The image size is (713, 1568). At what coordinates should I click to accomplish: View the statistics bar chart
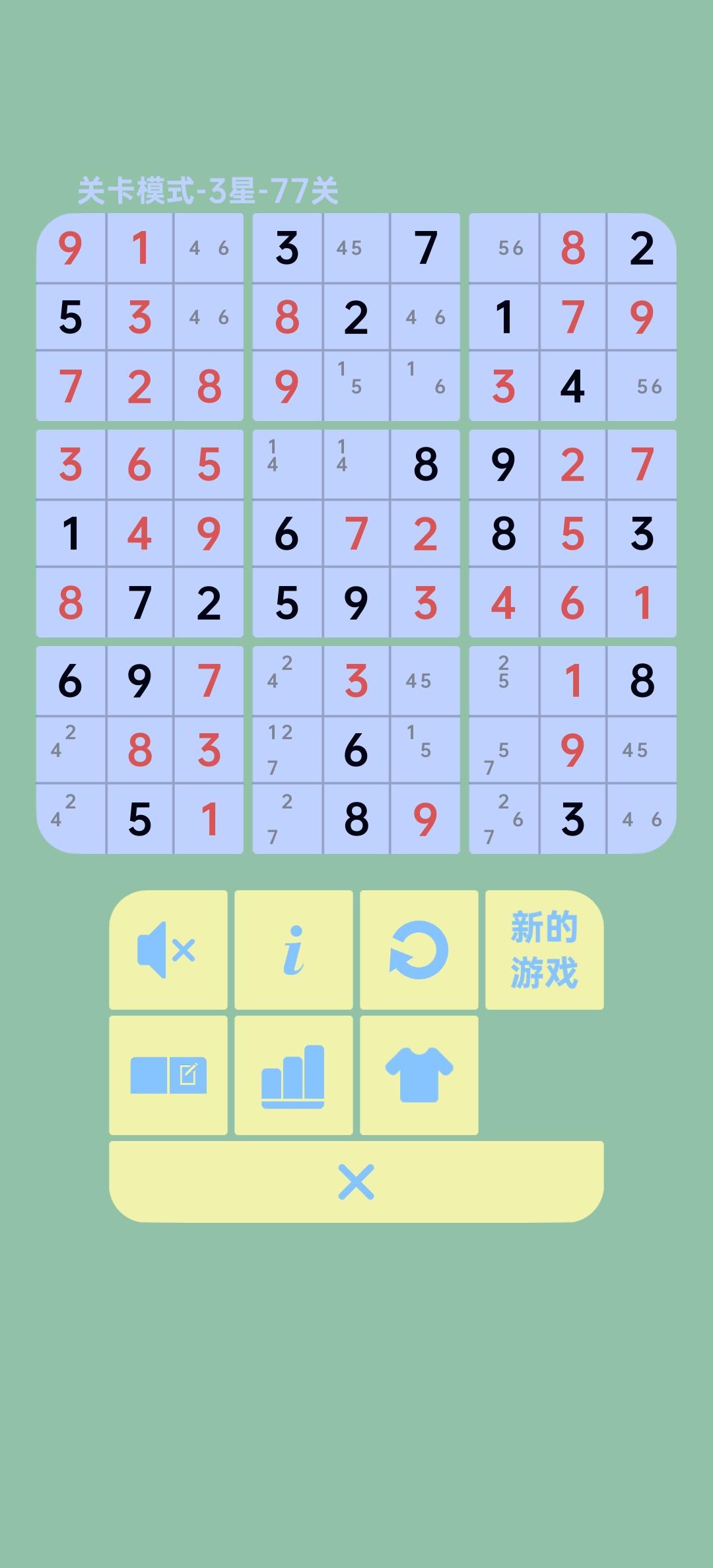293,1074
